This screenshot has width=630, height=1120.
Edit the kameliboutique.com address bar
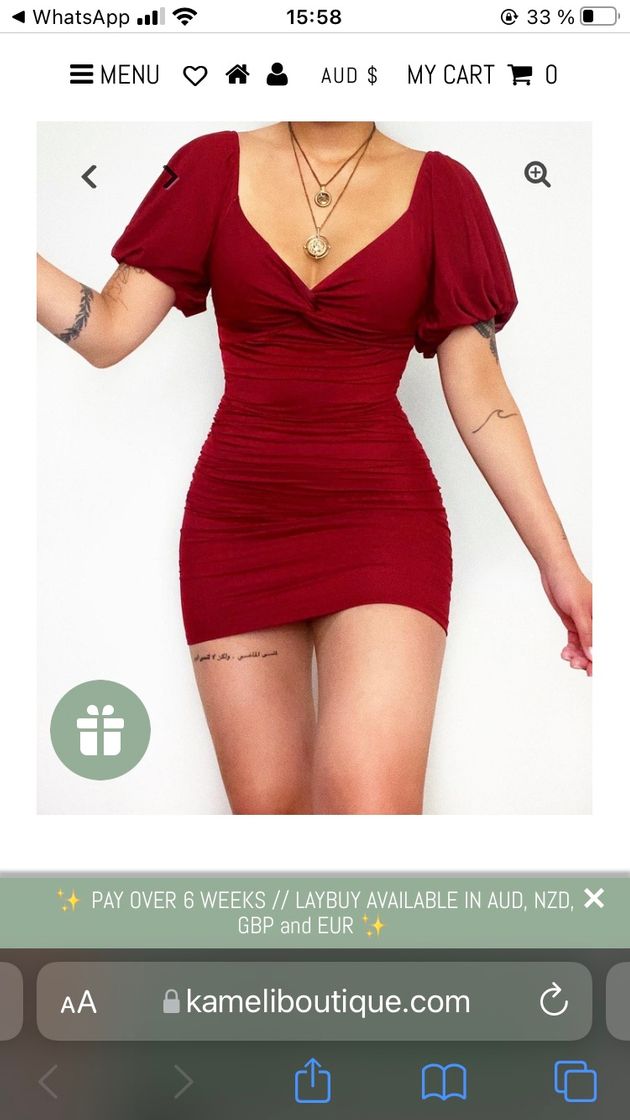316,1001
